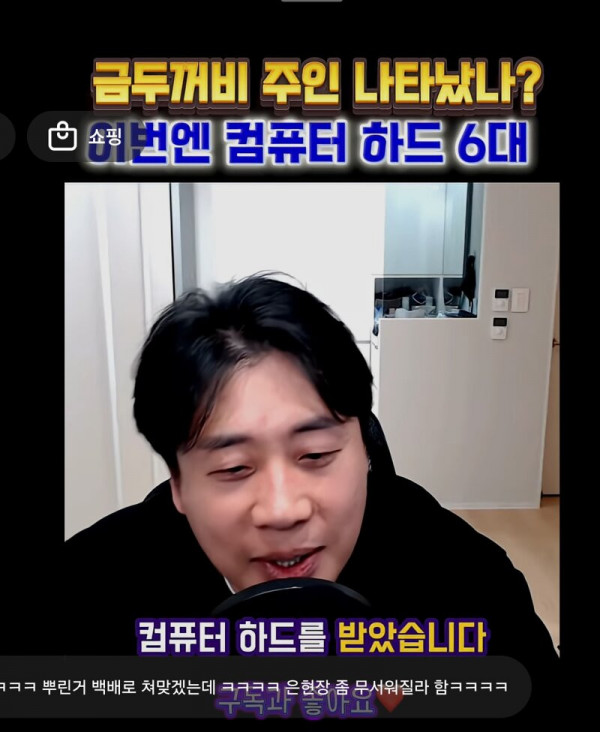Open the comment preview bar at bottom
600x732 pixels.
[x=260, y=687]
